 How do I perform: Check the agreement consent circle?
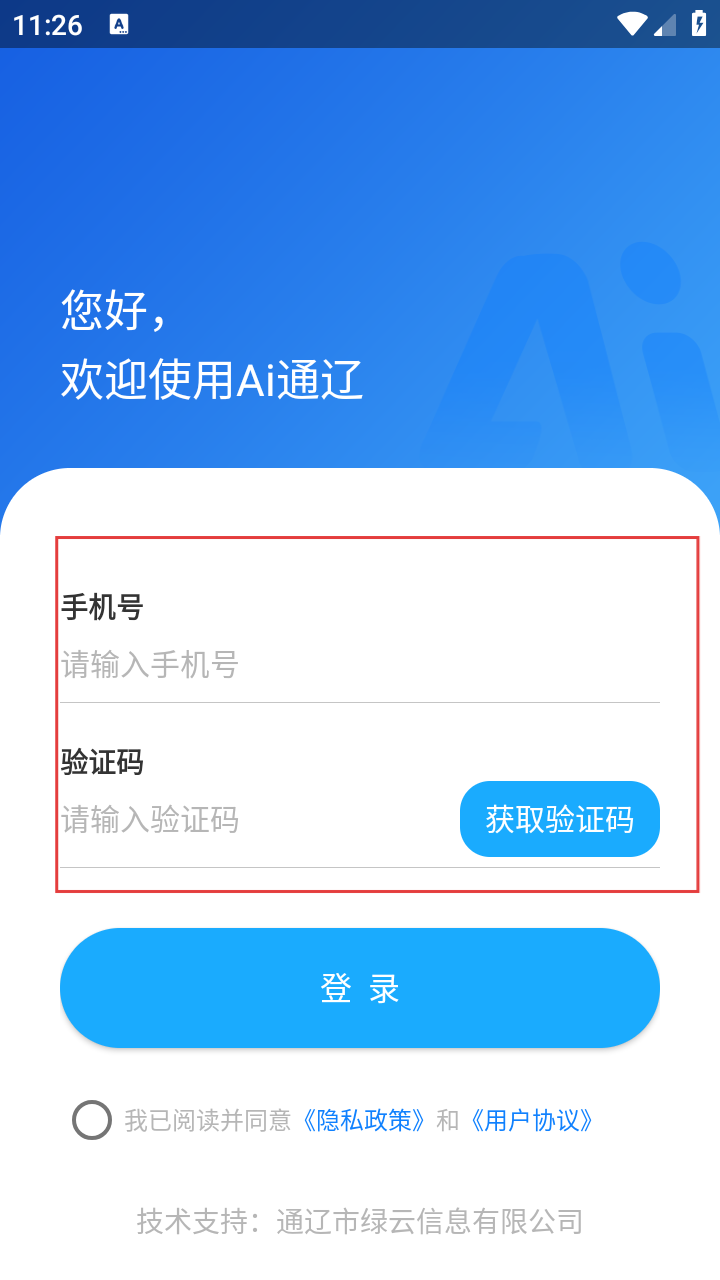point(92,1120)
